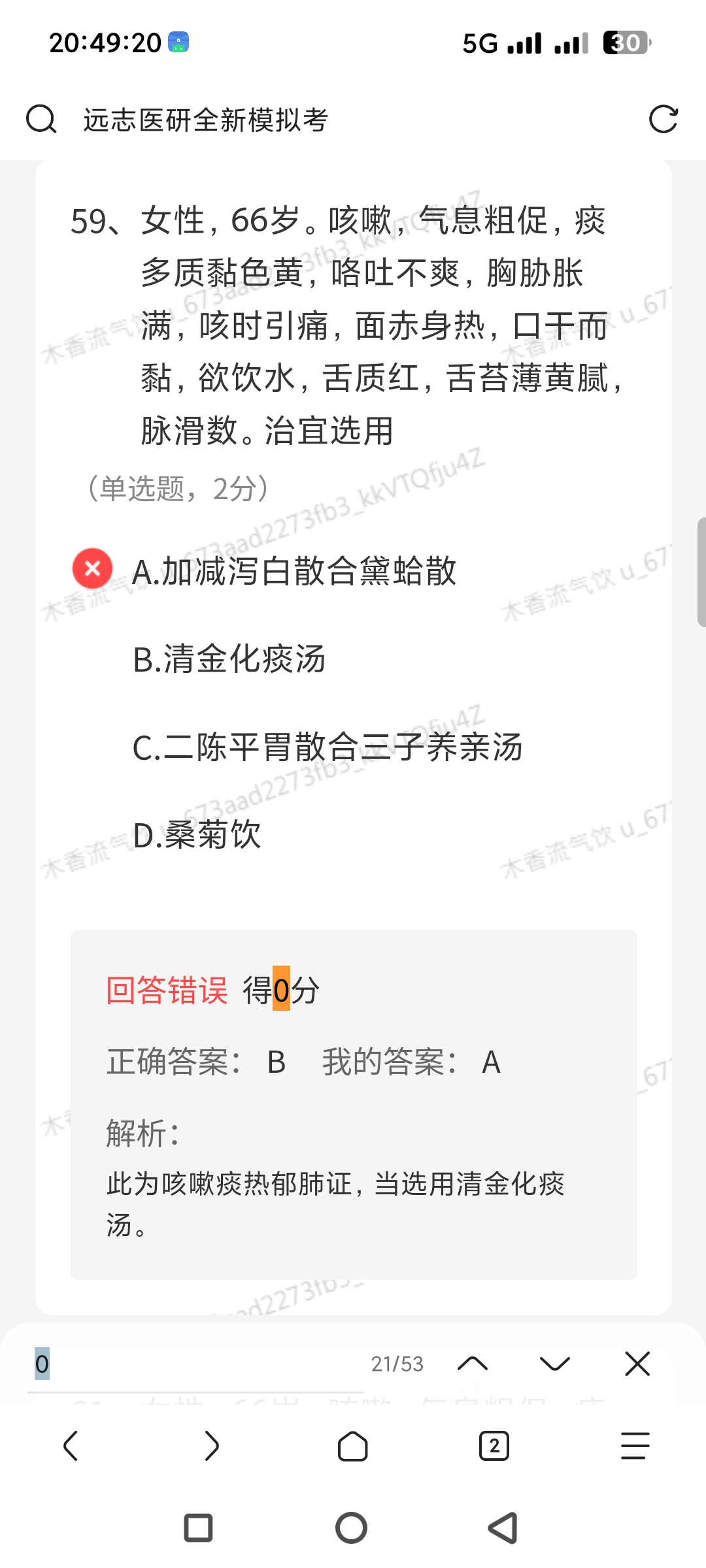Reload the page with the refresh icon

click(x=663, y=120)
